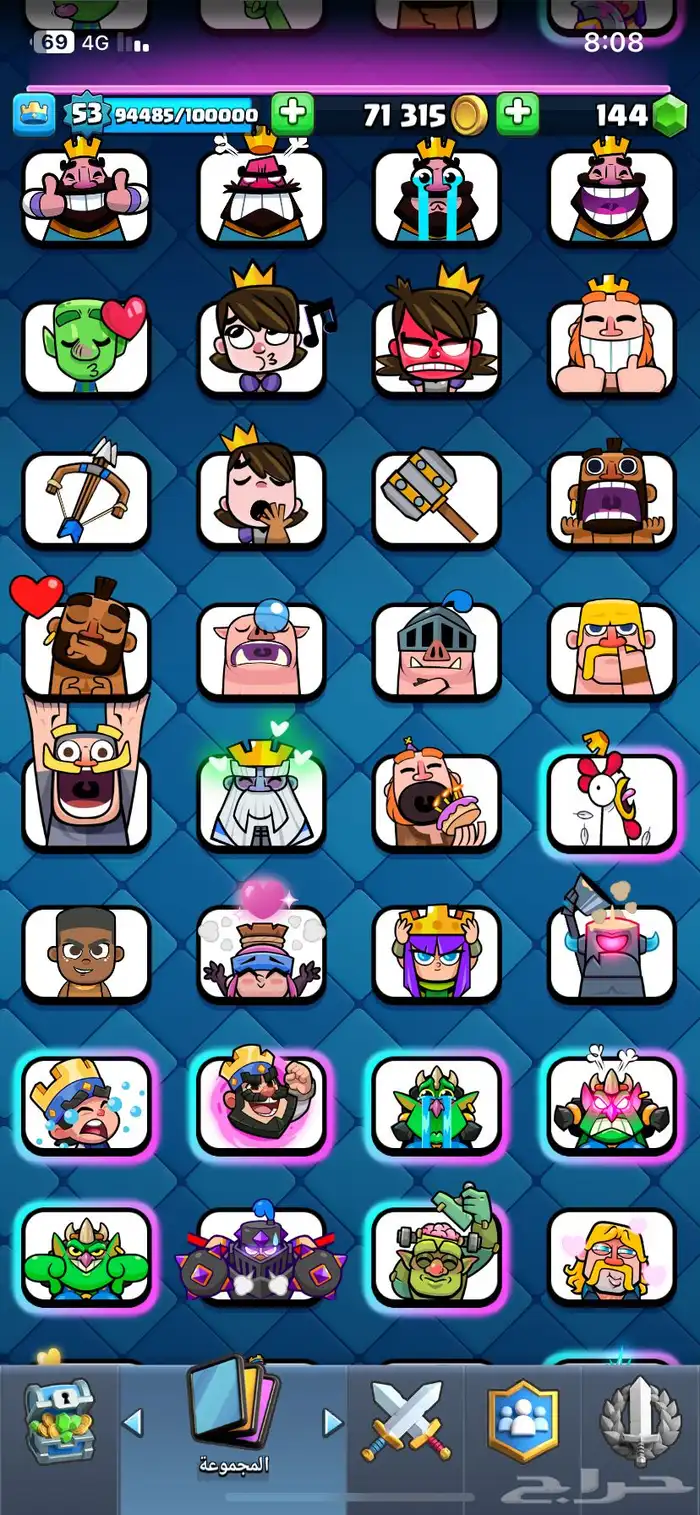Open the shop chest tab
This screenshot has height=1515, width=700.
pos(60,1423)
